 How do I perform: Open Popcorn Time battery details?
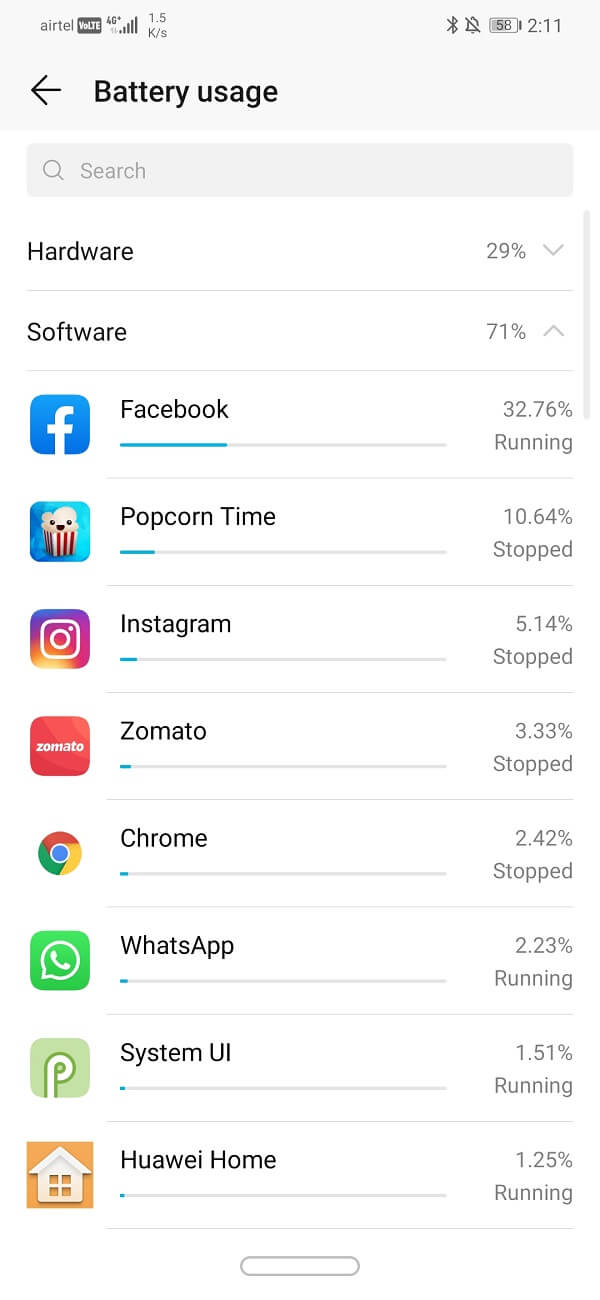point(300,532)
